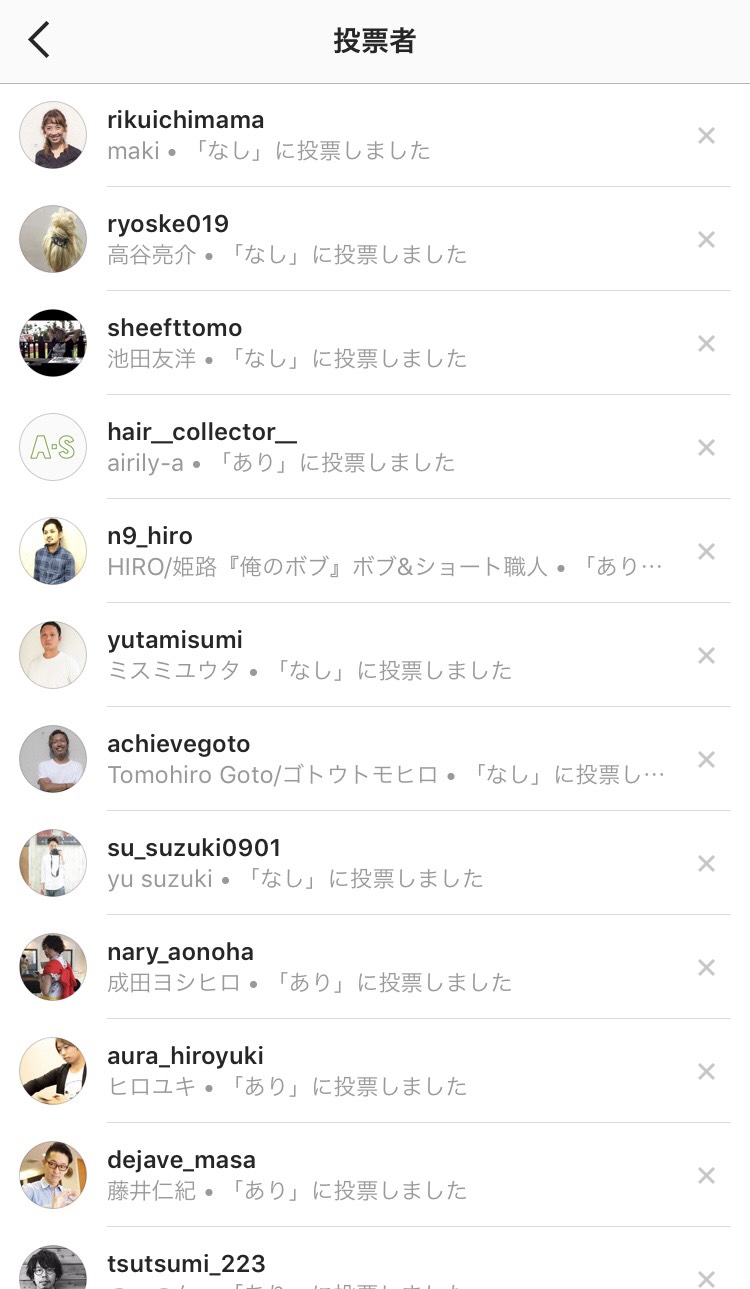Dismiss sheefttomo using the X icon
The image size is (750, 1289).
[706, 343]
